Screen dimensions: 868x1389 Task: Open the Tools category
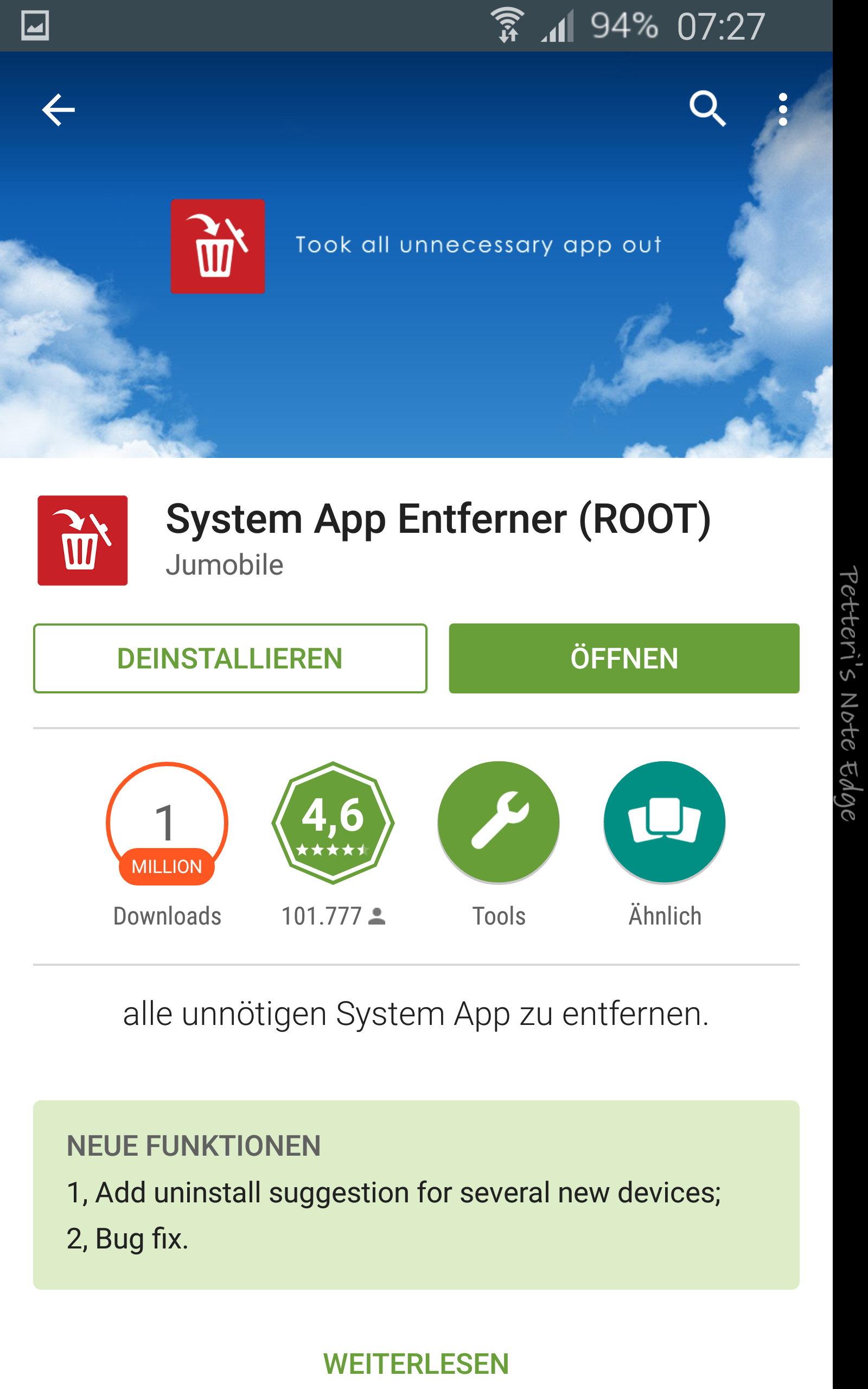point(499,823)
